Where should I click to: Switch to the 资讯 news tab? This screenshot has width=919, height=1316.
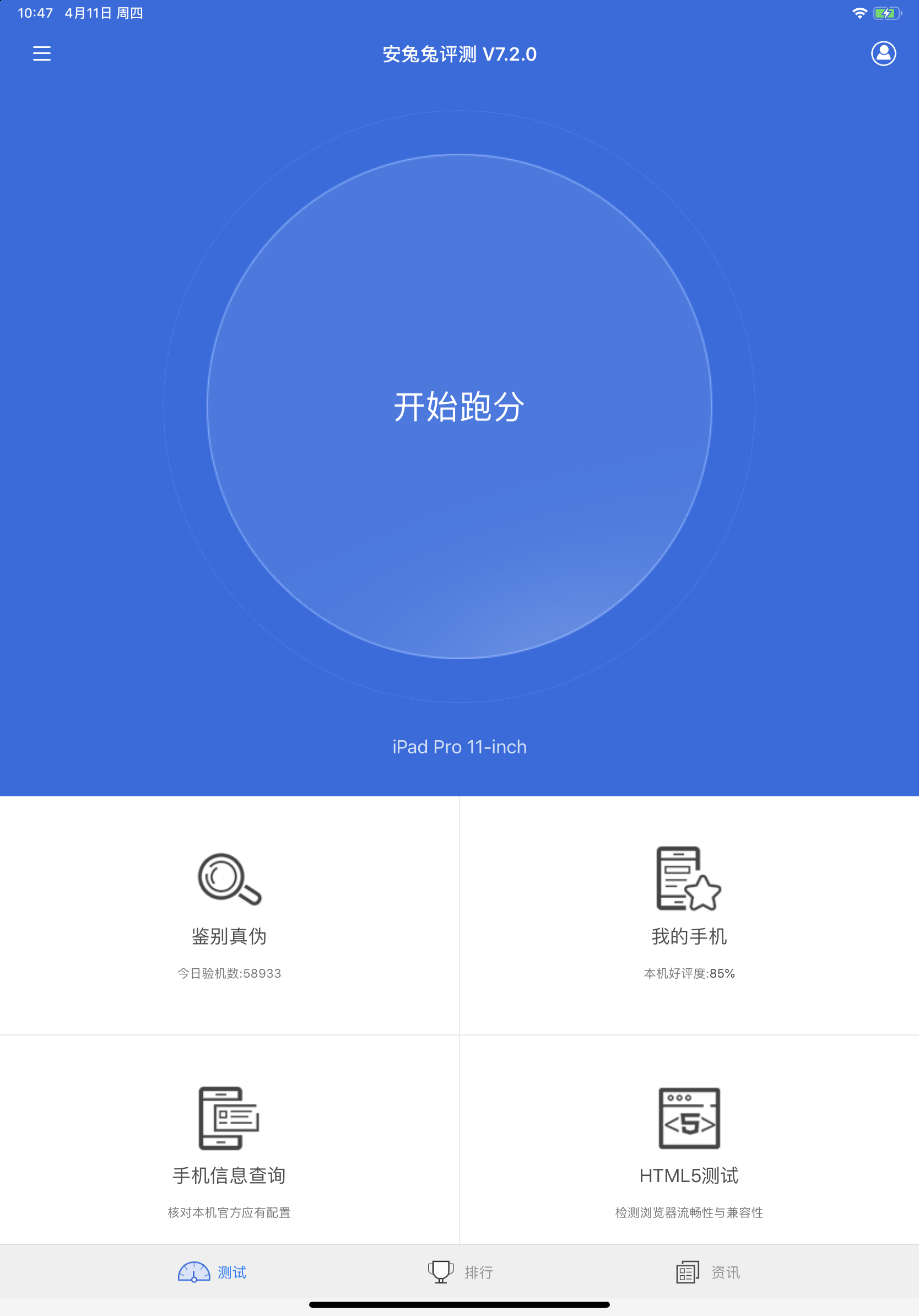click(708, 1272)
